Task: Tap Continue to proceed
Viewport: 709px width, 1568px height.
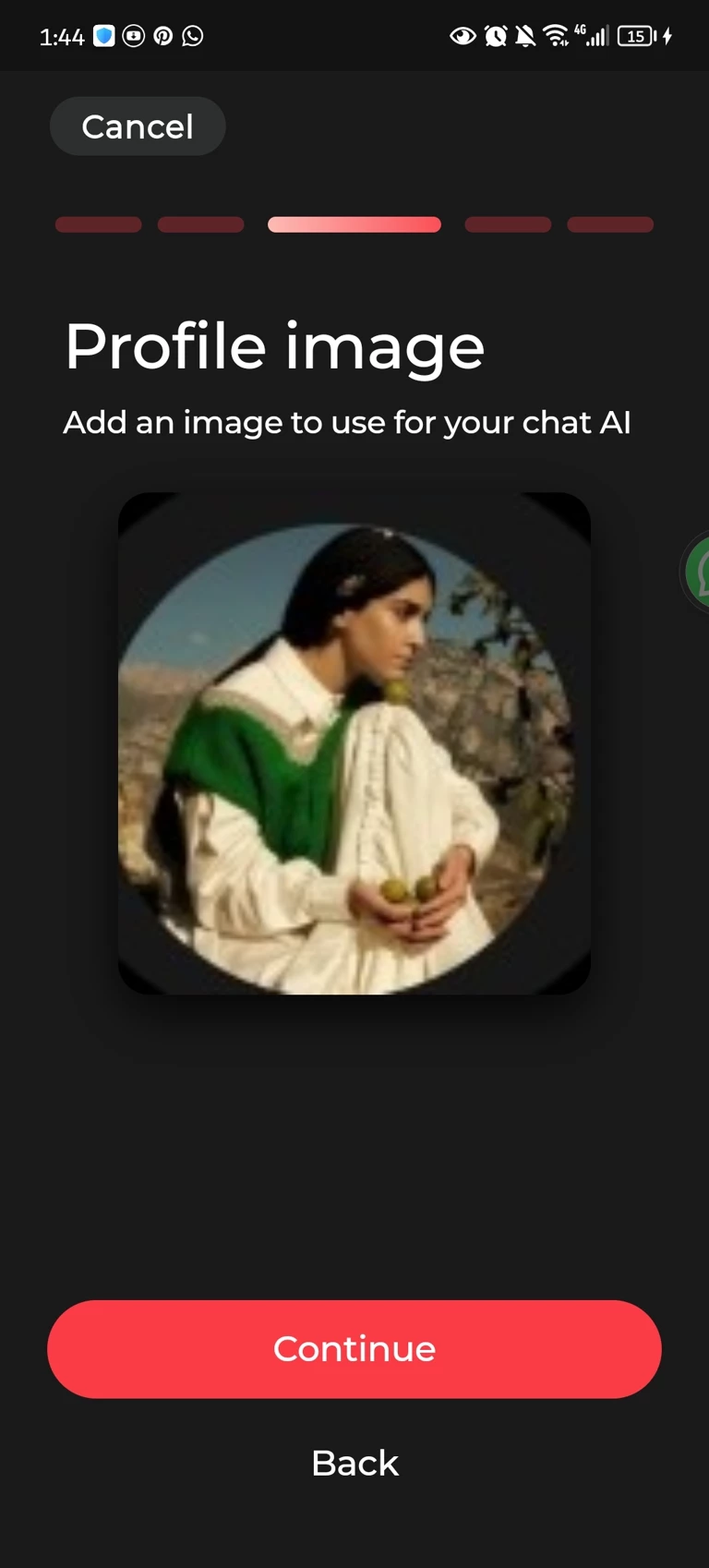Action: [x=354, y=1349]
